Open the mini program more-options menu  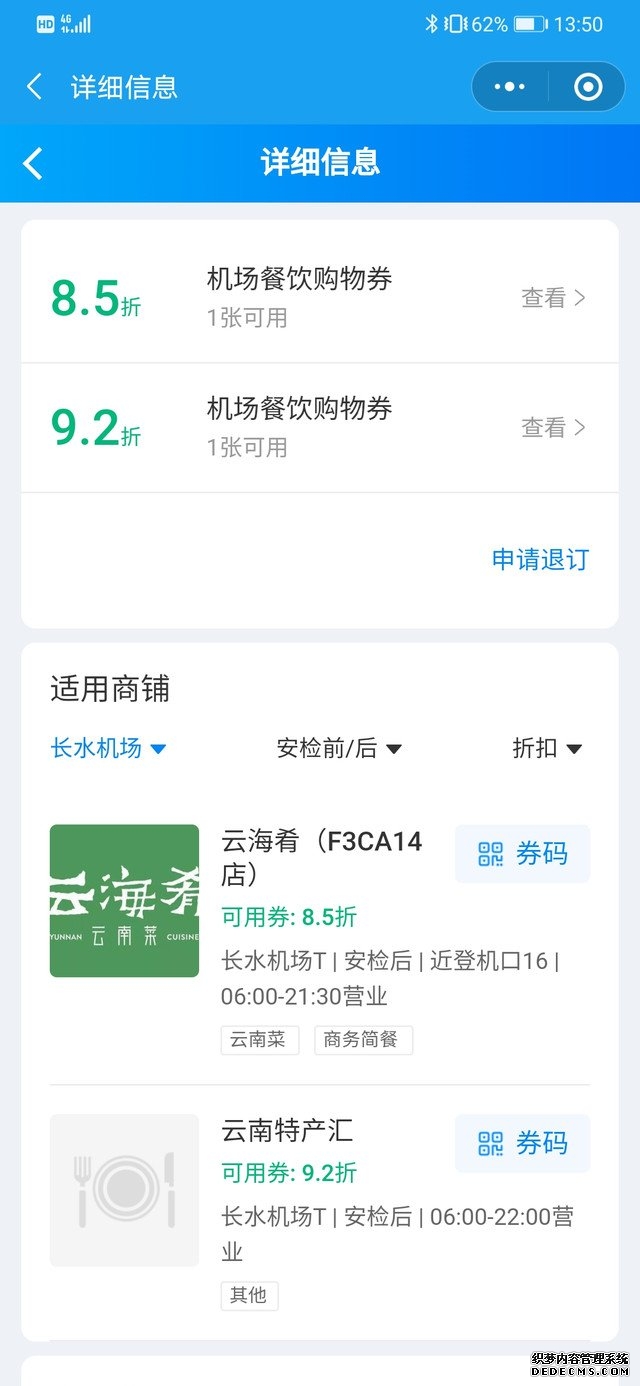[510, 87]
